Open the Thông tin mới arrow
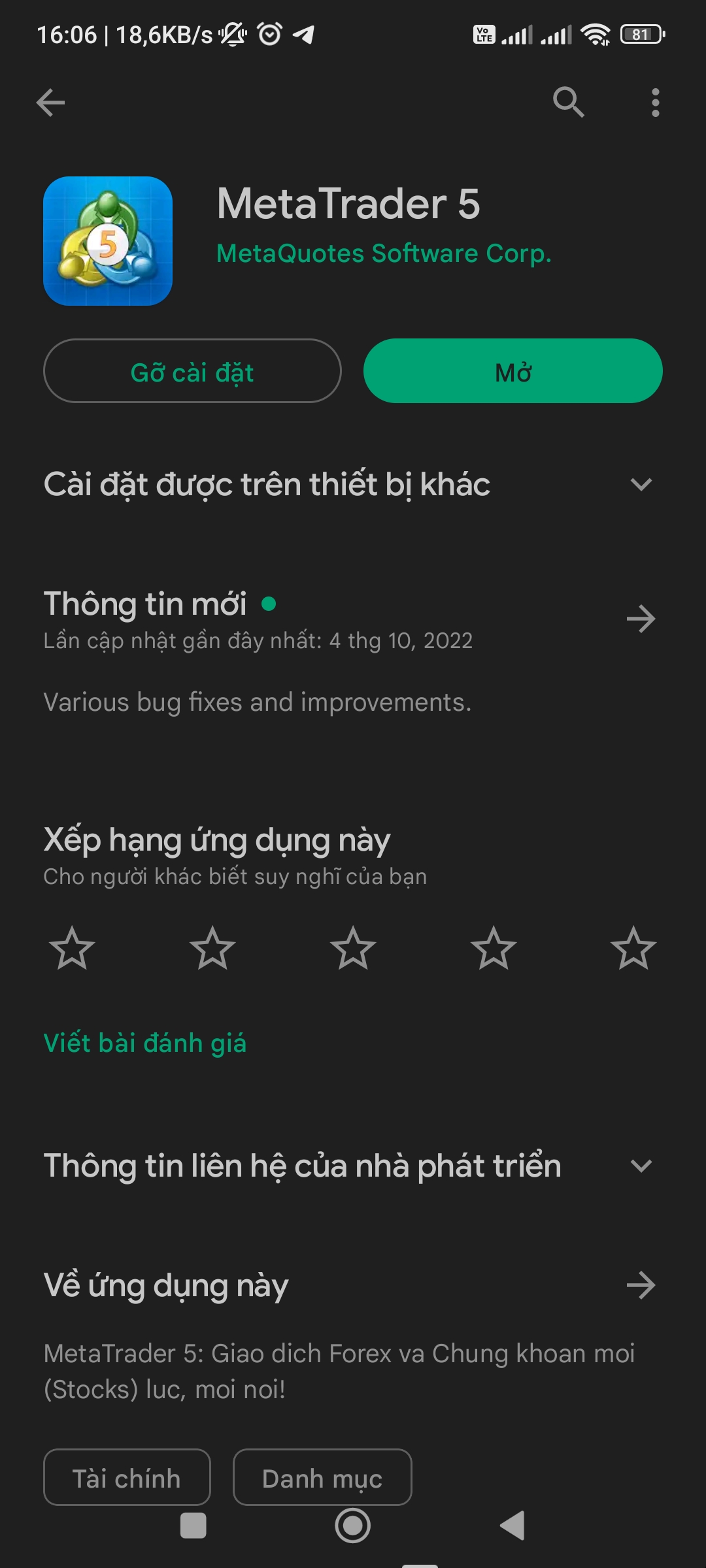 (x=641, y=619)
